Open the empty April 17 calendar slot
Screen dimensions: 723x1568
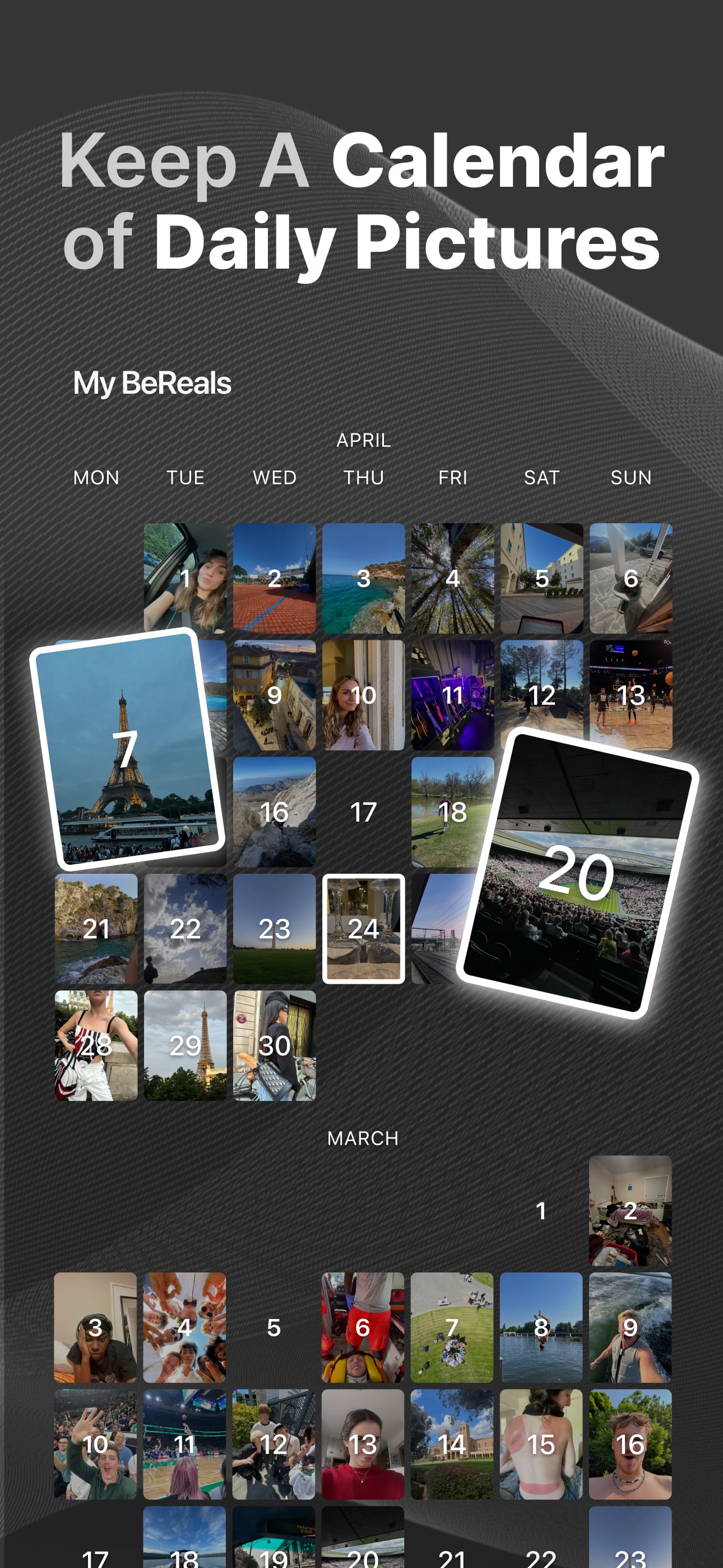pos(363,811)
